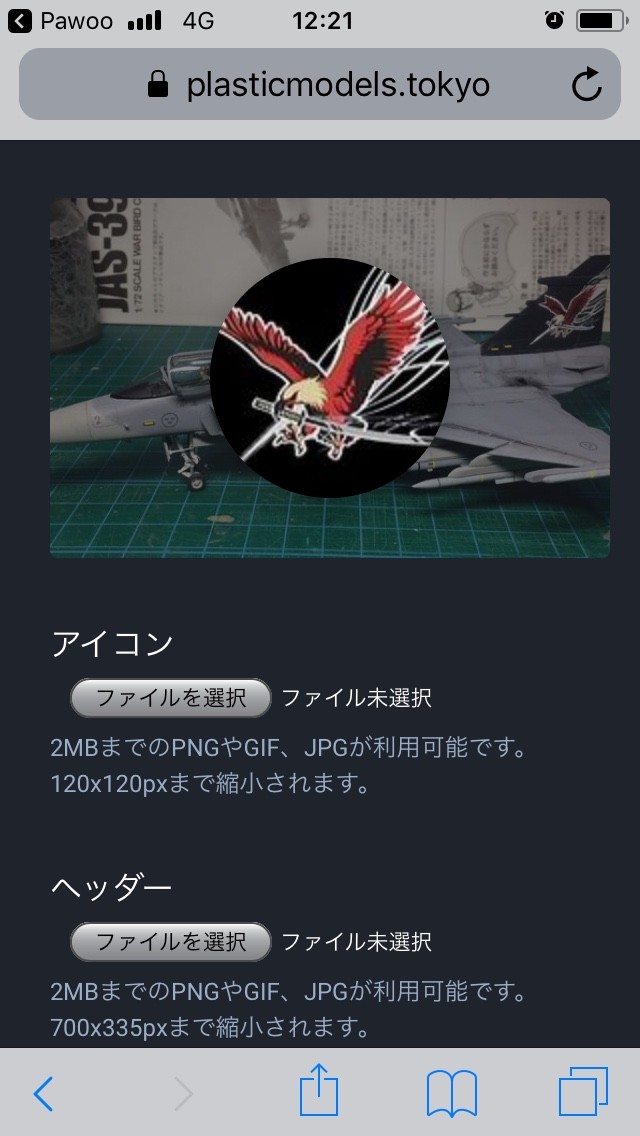This screenshot has width=640, height=1136.
Task: Show all open Safari tabs
Action: pyautogui.click(x=583, y=1092)
